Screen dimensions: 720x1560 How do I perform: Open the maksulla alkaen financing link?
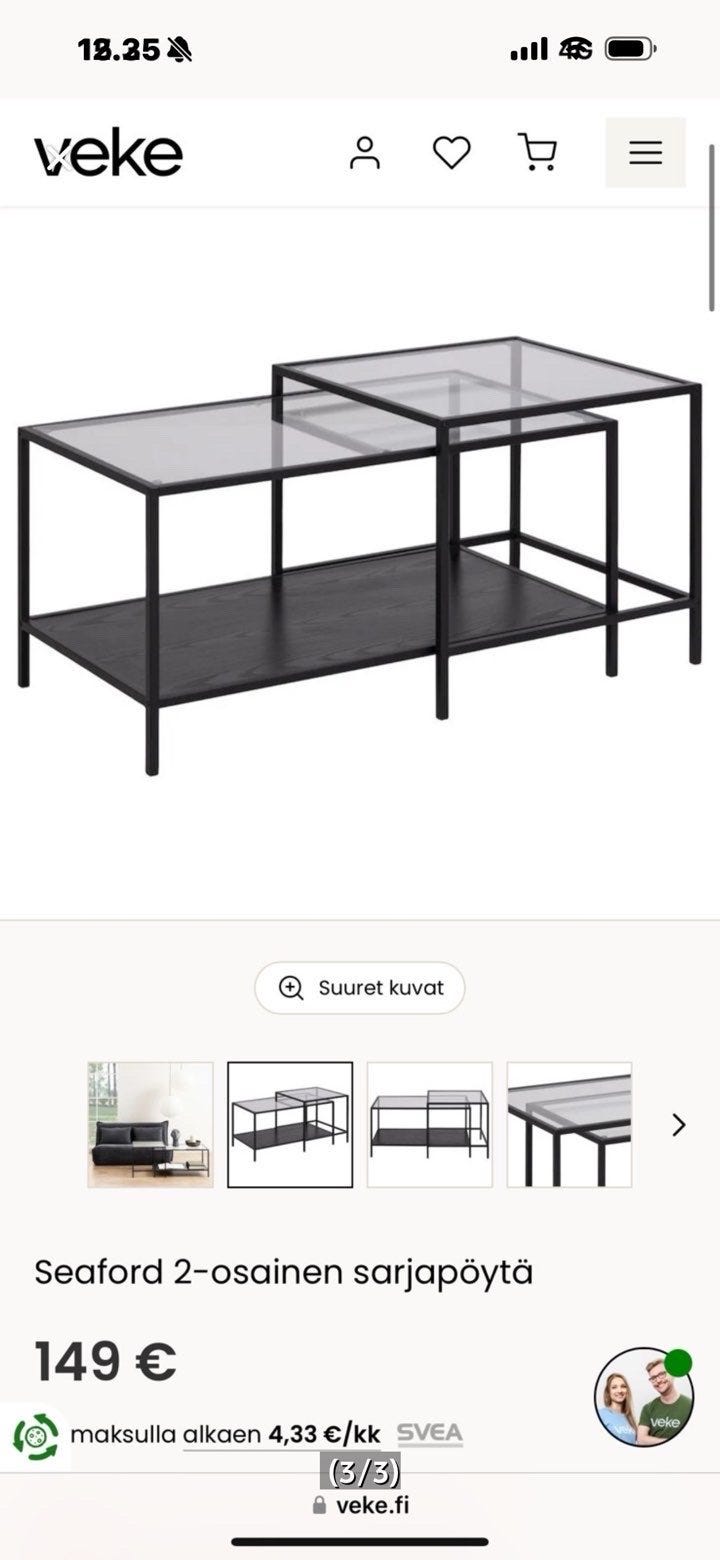[225, 1434]
